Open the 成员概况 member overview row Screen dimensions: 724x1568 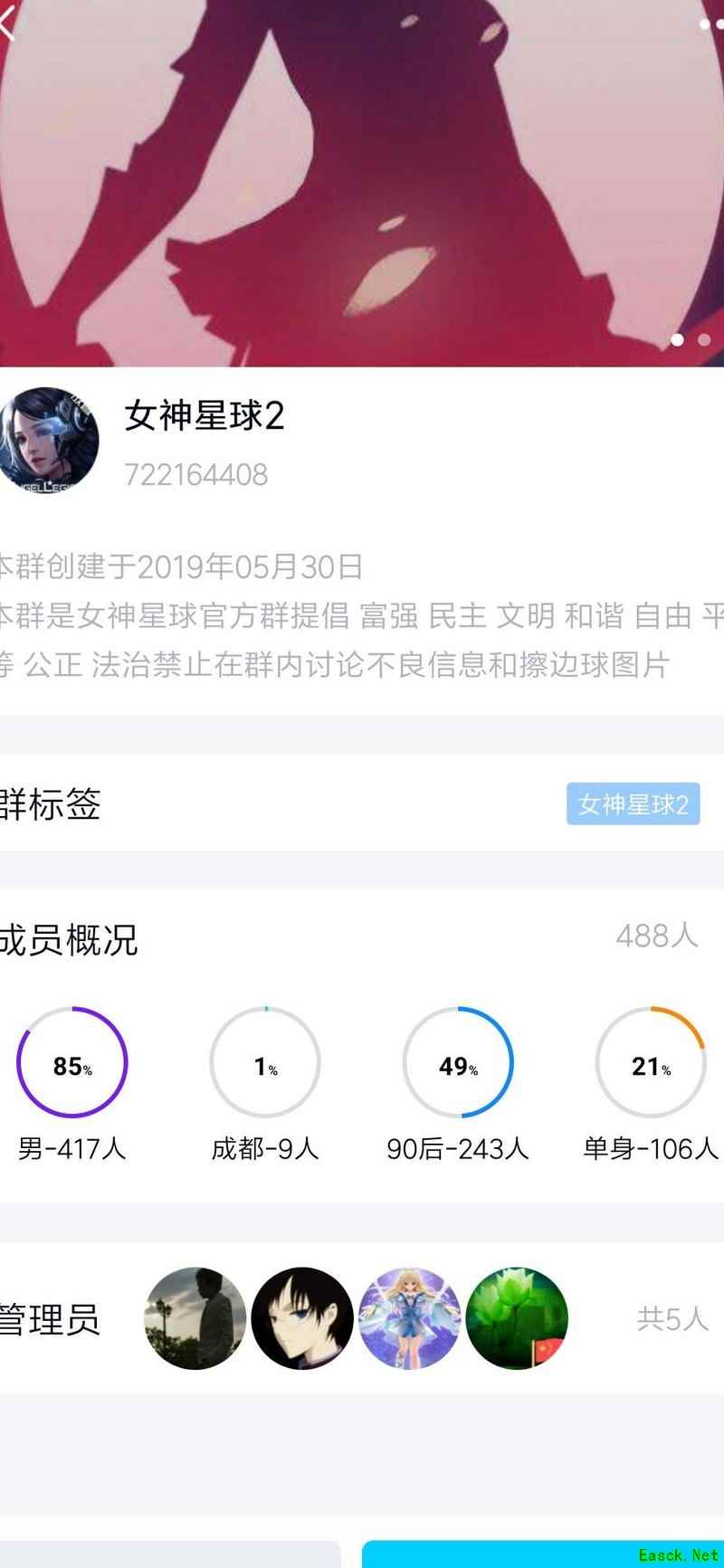[x=362, y=936]
